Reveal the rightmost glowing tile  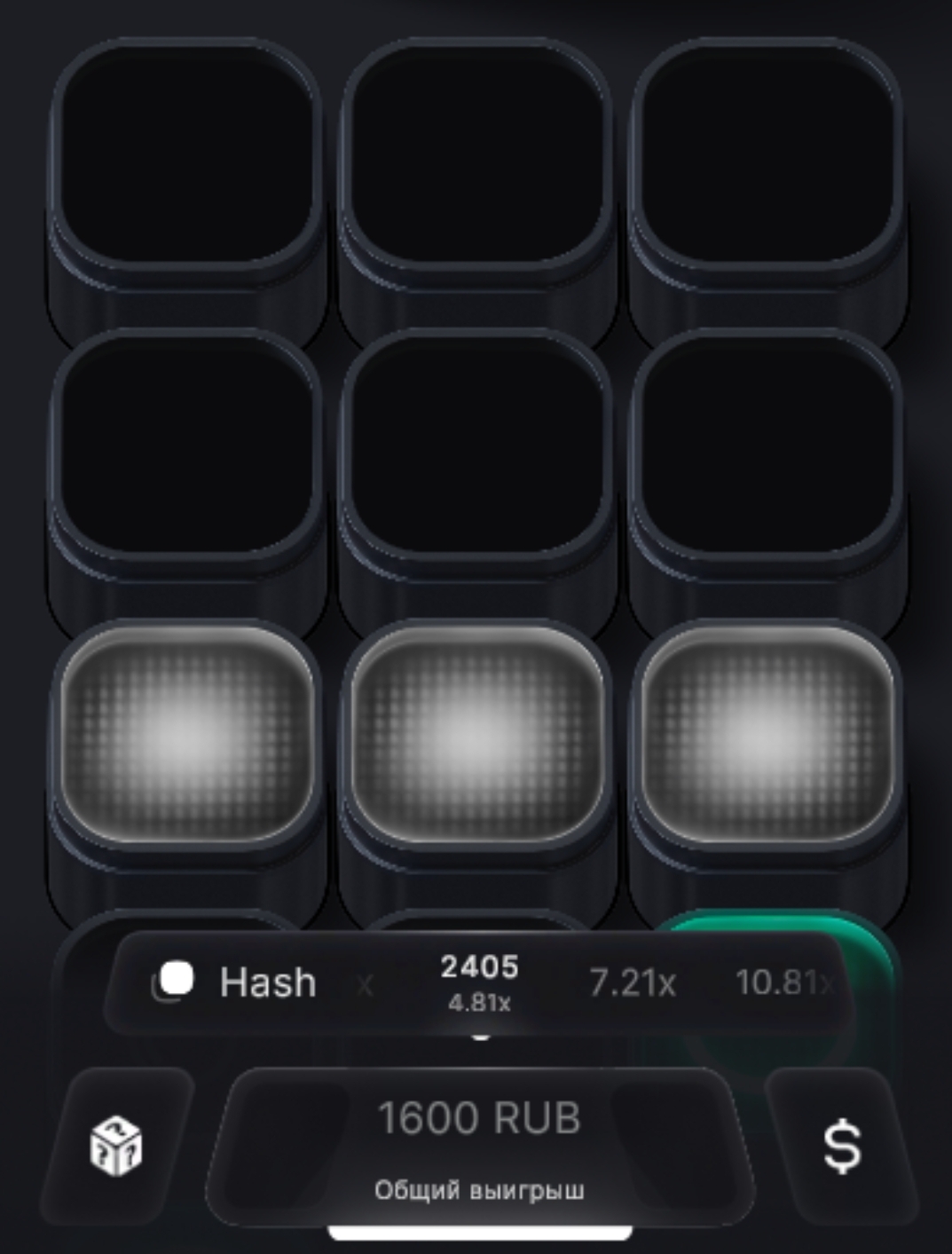coord(766,733)
